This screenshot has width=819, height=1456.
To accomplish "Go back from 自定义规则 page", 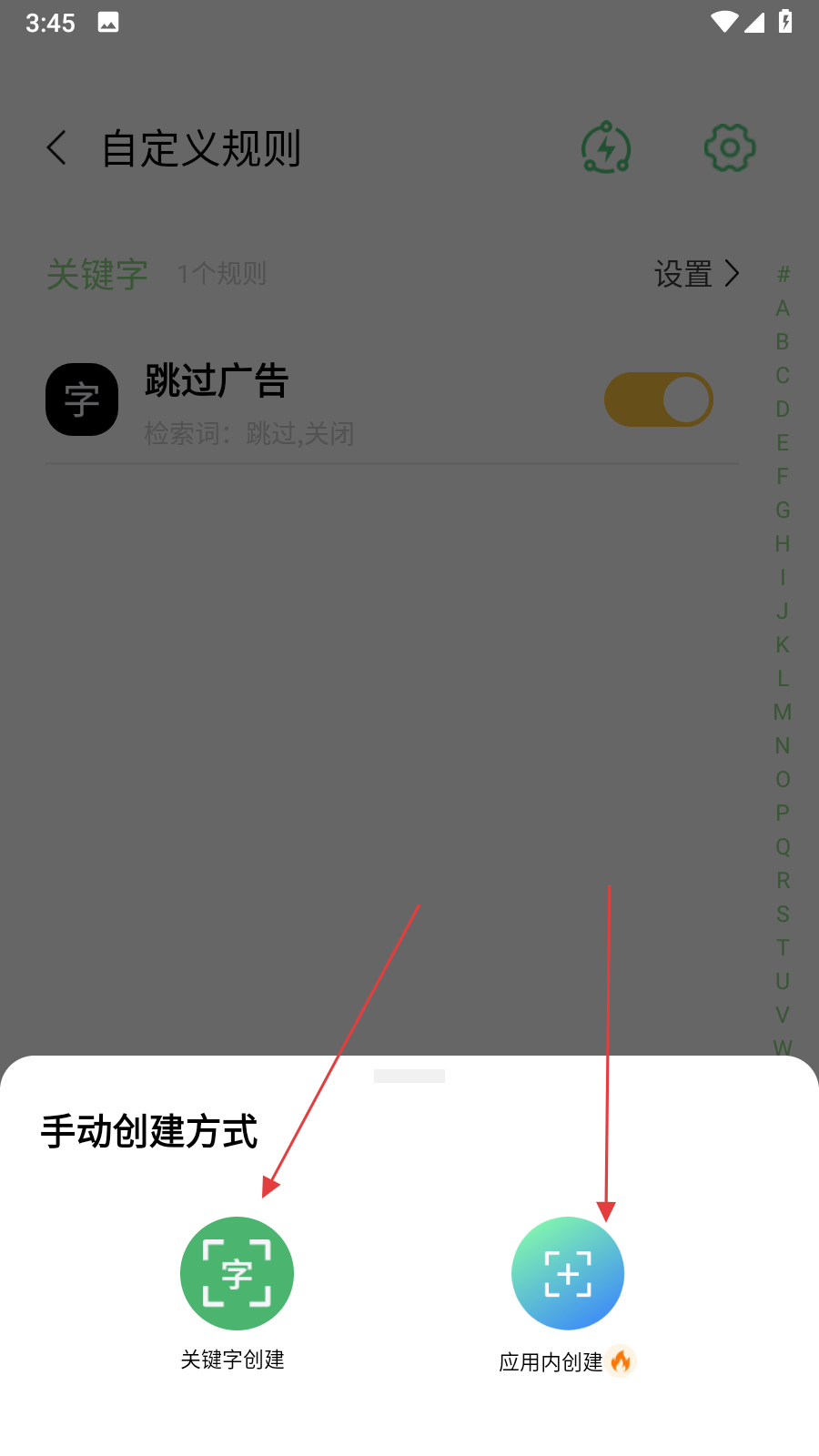I will pyautogui.click(x=57, y=147).
